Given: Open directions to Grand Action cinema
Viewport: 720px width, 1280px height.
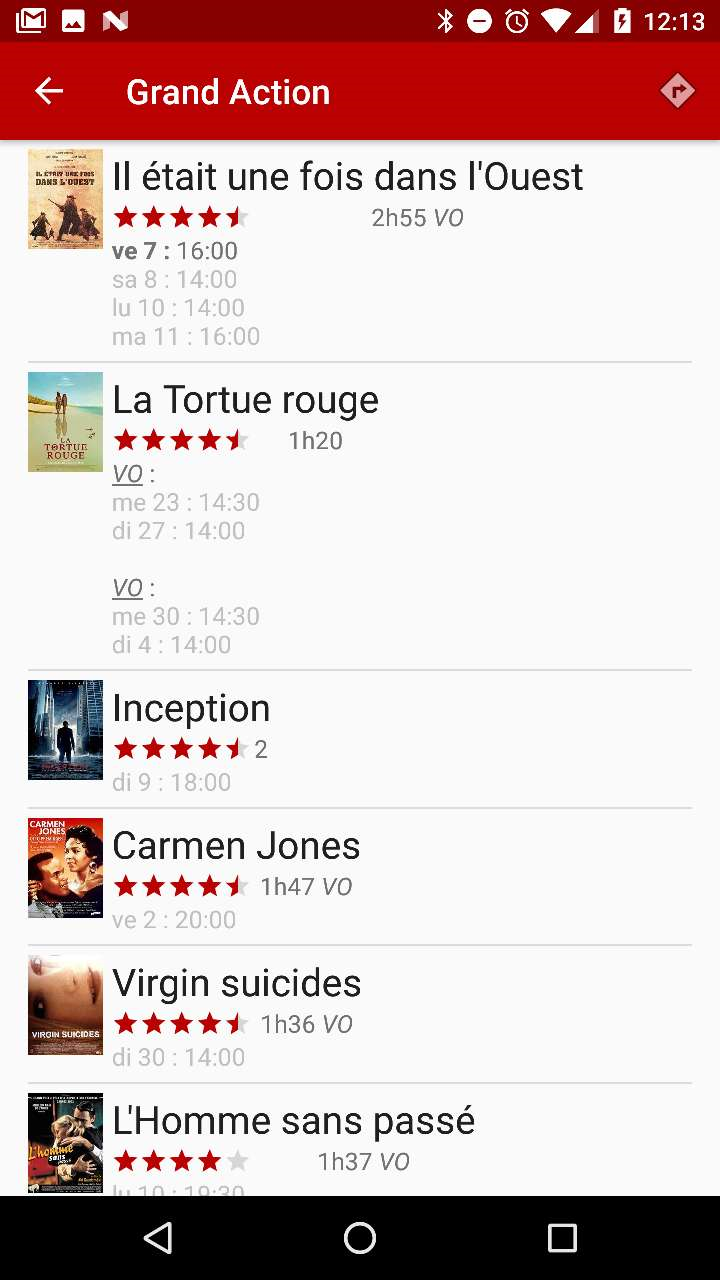Looking at the screenshot, I should 677,91.
